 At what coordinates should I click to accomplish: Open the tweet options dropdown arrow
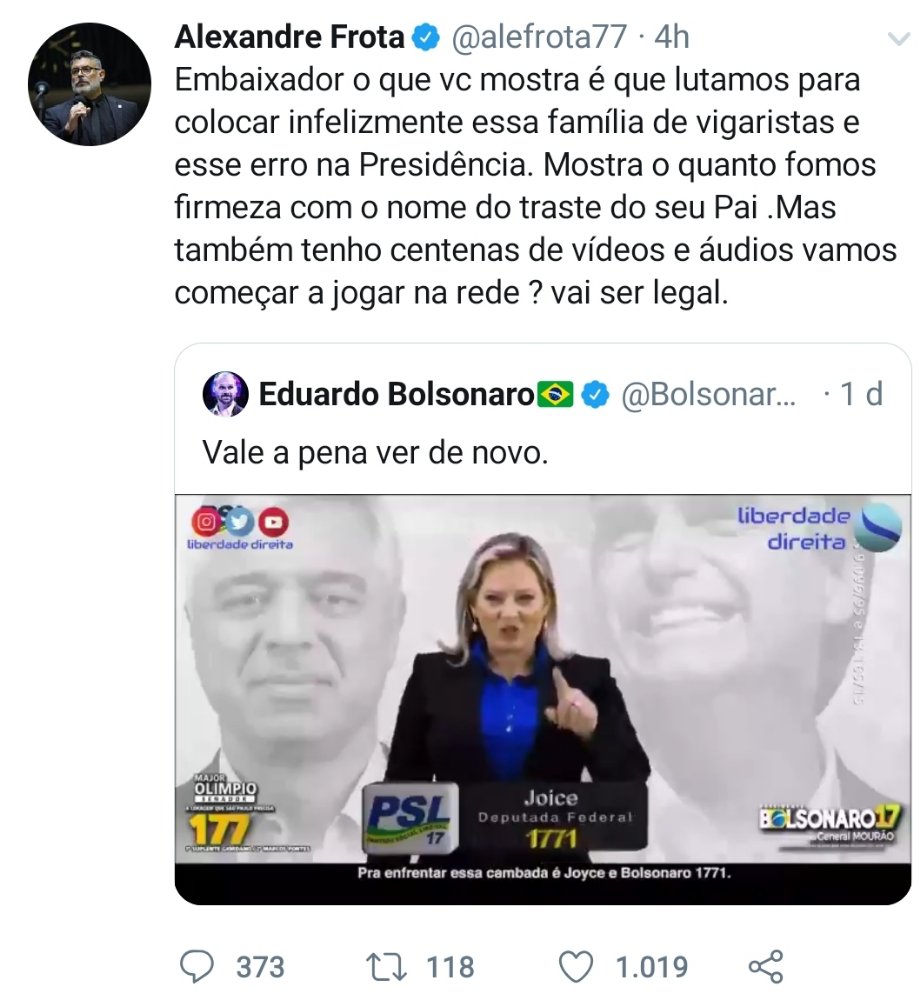897,40
